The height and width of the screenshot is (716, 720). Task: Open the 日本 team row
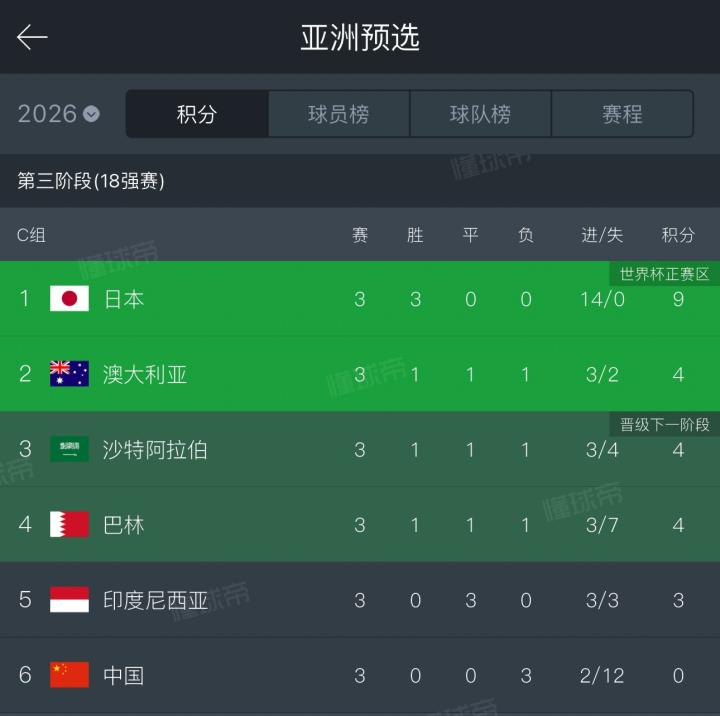point(360,299)
